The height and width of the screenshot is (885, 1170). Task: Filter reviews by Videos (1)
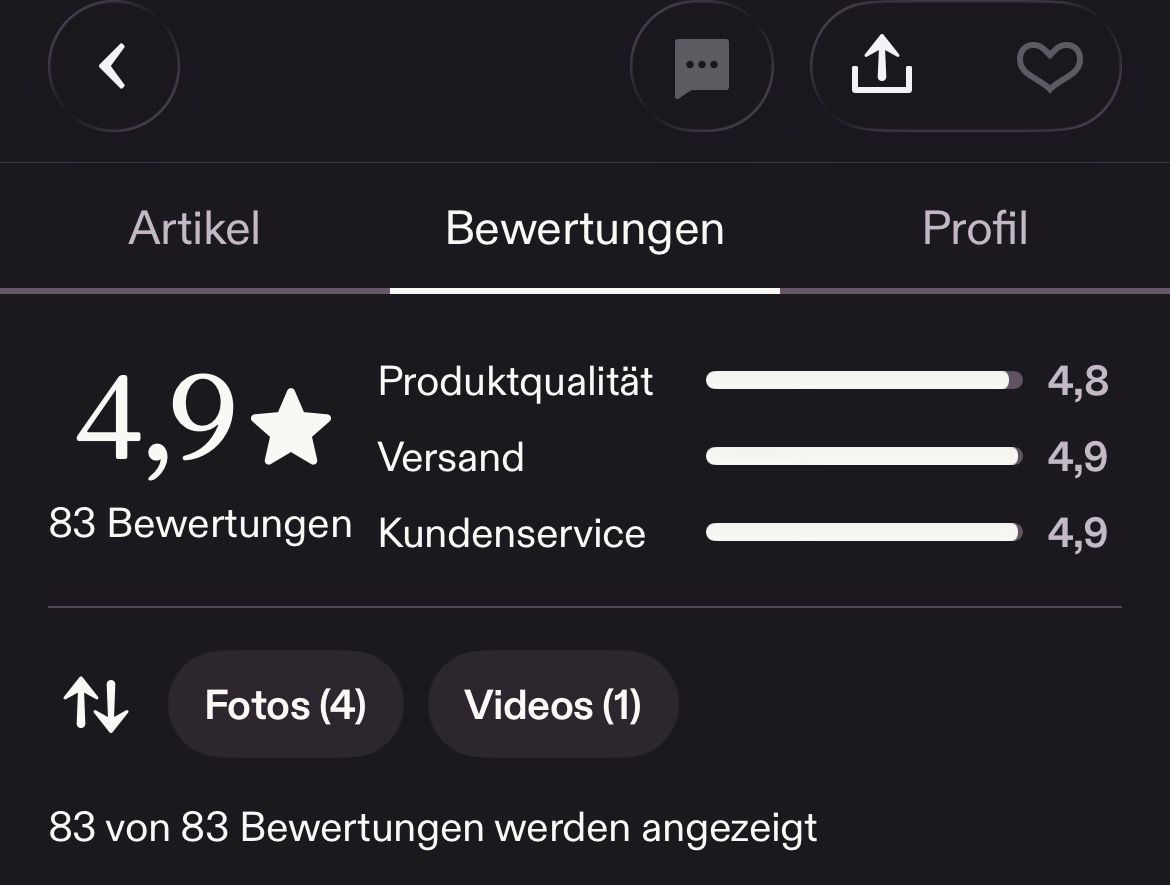tap(553, 705)
